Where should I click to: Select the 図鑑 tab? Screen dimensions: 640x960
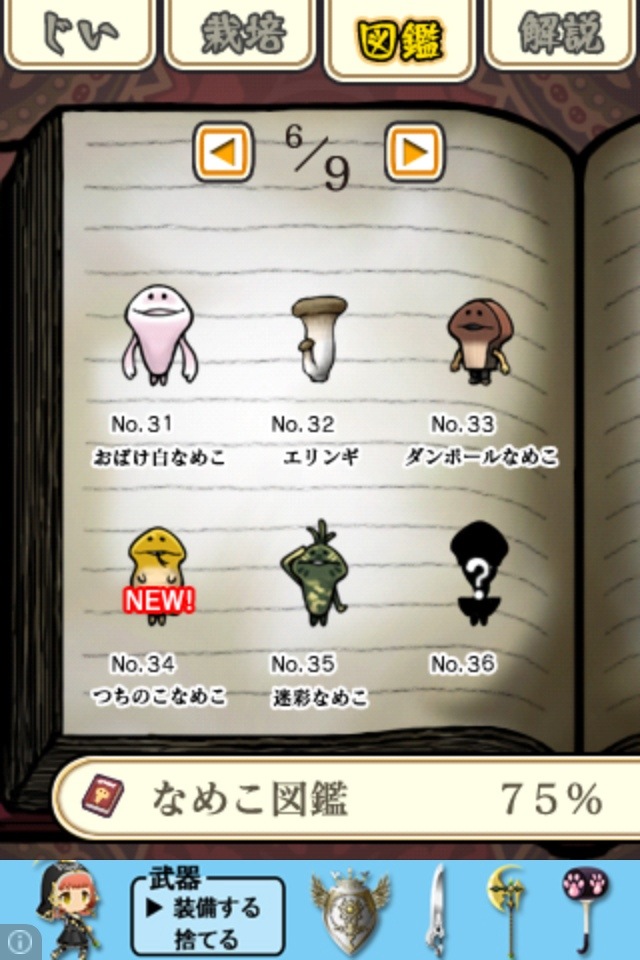[400, 38]
